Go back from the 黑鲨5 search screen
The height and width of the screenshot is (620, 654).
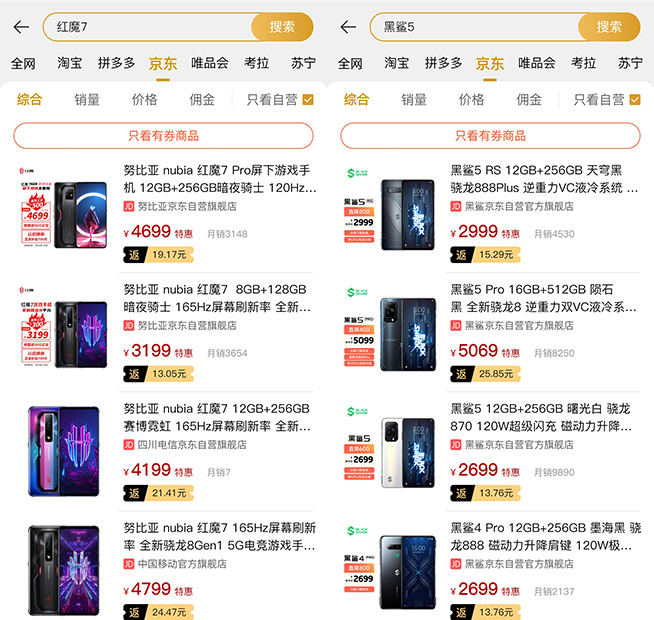[348, 27]
